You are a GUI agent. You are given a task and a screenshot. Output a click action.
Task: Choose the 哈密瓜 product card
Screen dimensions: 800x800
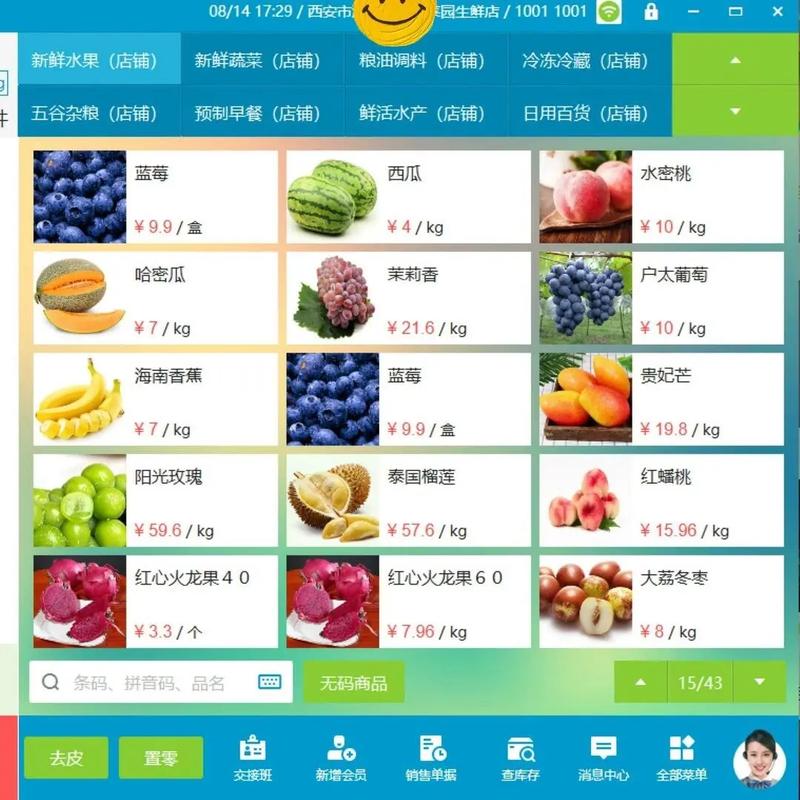point(155,298)
